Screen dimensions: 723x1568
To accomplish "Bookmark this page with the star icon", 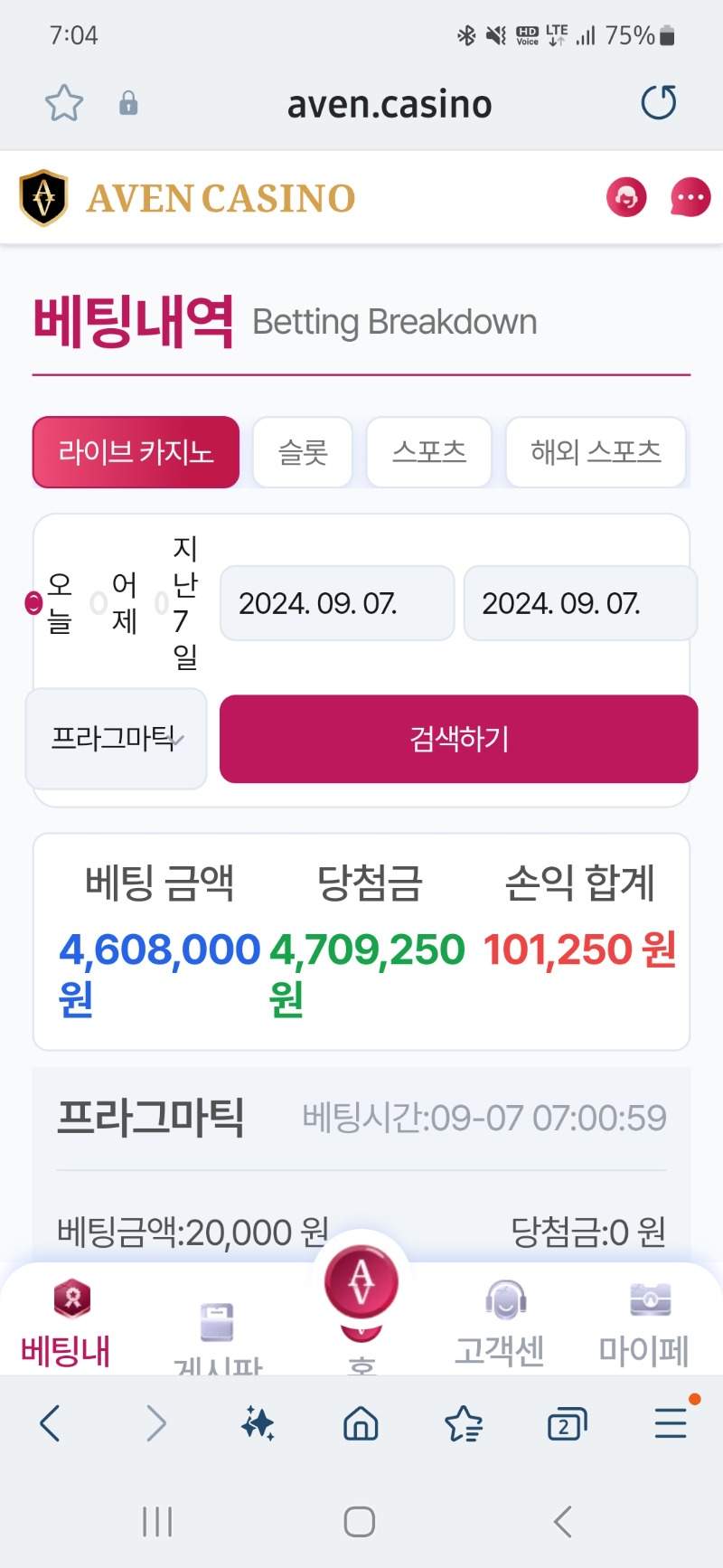I will 64,103.
